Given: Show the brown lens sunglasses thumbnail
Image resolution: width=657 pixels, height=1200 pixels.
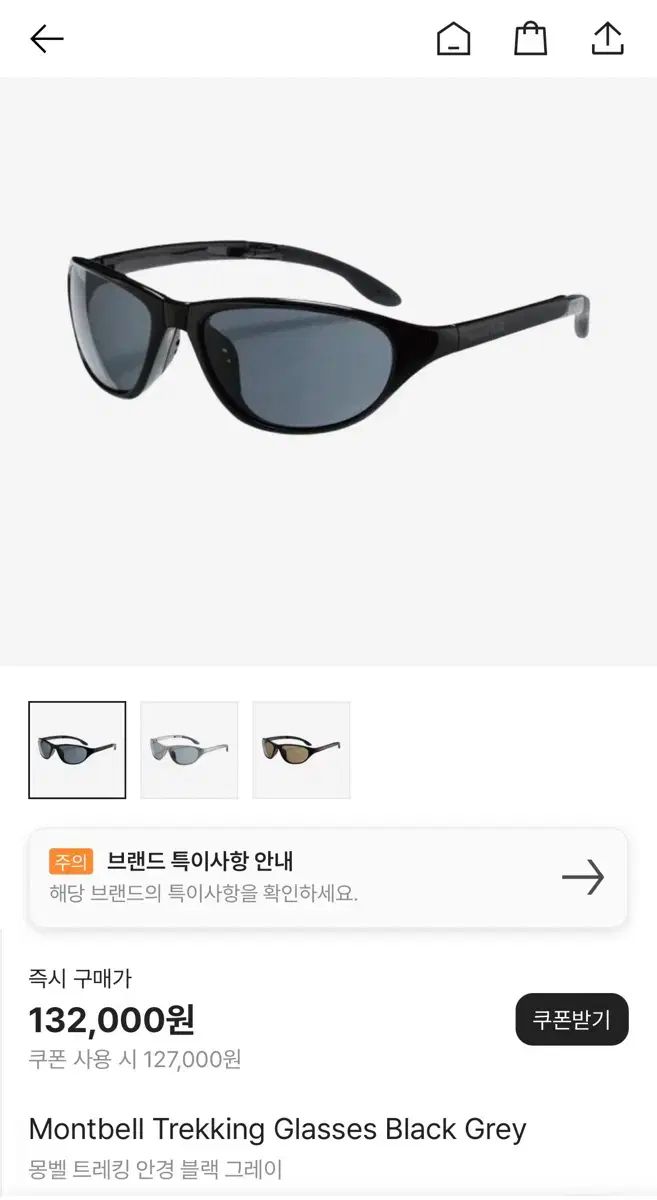Looking at the screenshot, I should pos(301,750).
